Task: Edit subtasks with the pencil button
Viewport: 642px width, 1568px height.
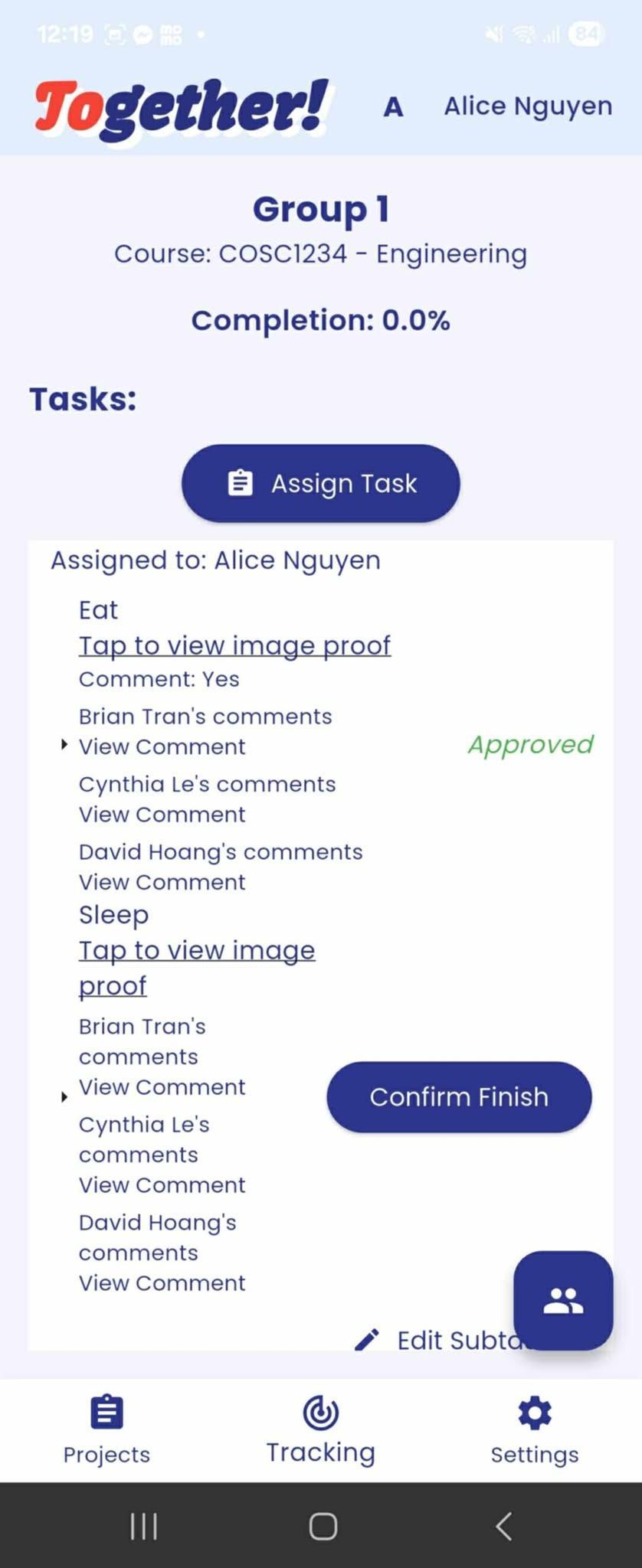Action: point(437,1340)
